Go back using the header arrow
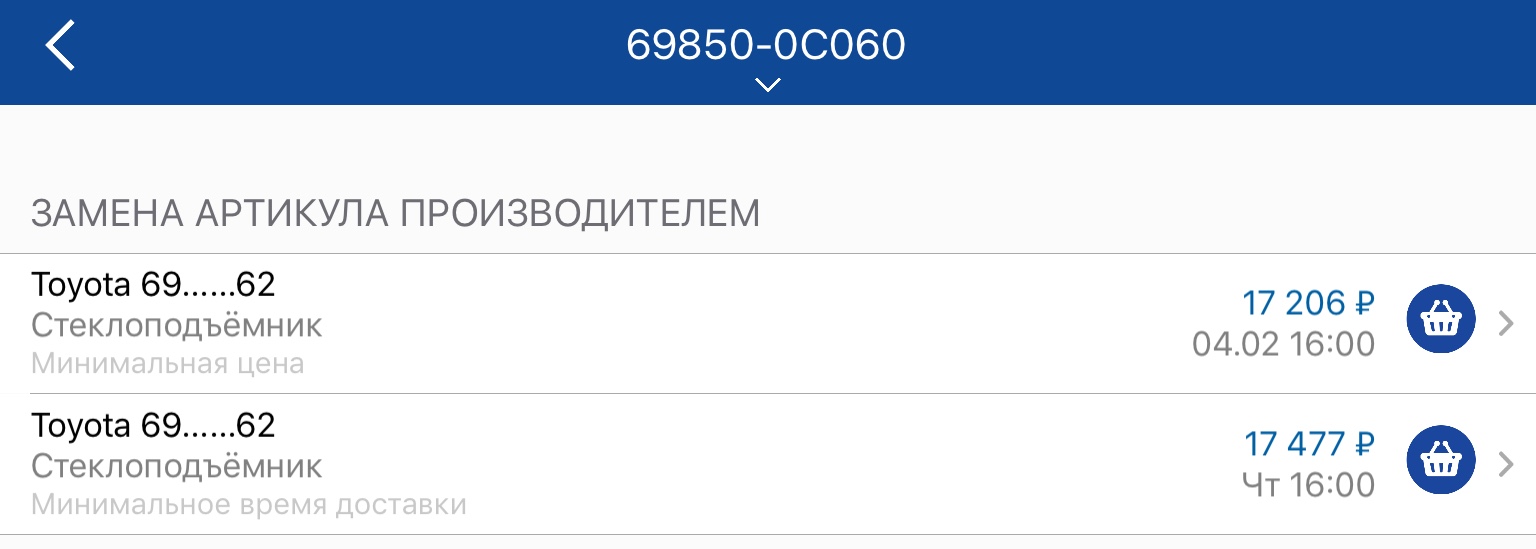 pos(60,46)
